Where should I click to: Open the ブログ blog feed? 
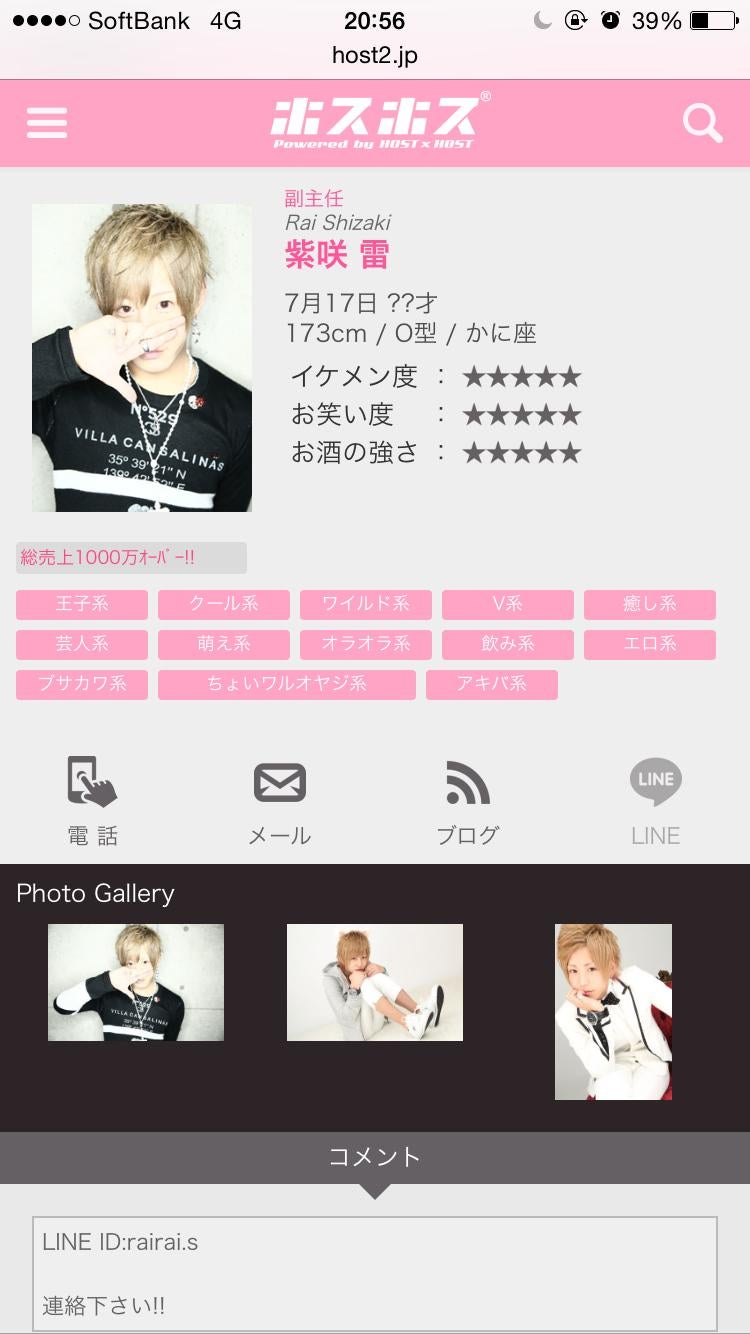tap(468, 801)
